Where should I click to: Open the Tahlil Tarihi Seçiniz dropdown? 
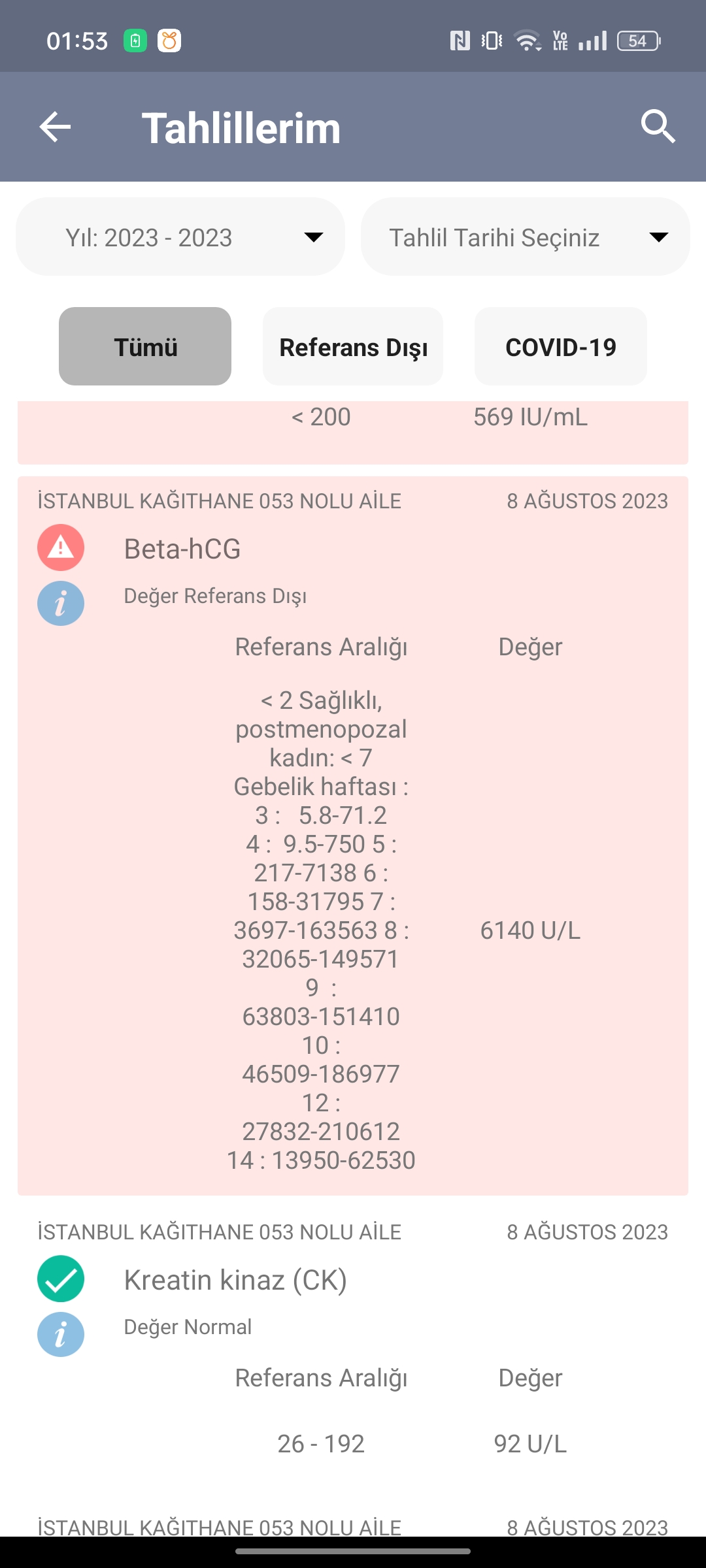pos(524,237)
